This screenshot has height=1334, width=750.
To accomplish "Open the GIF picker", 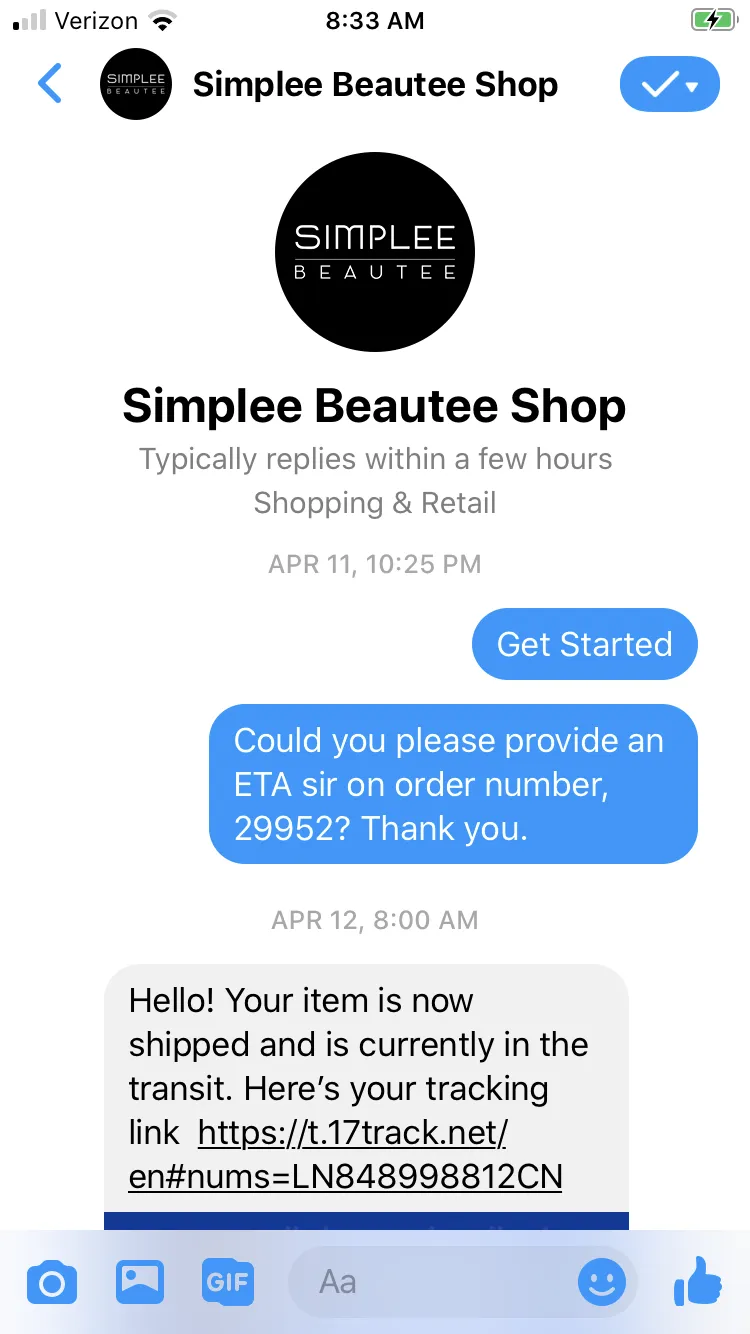I will pos(228,1281).
